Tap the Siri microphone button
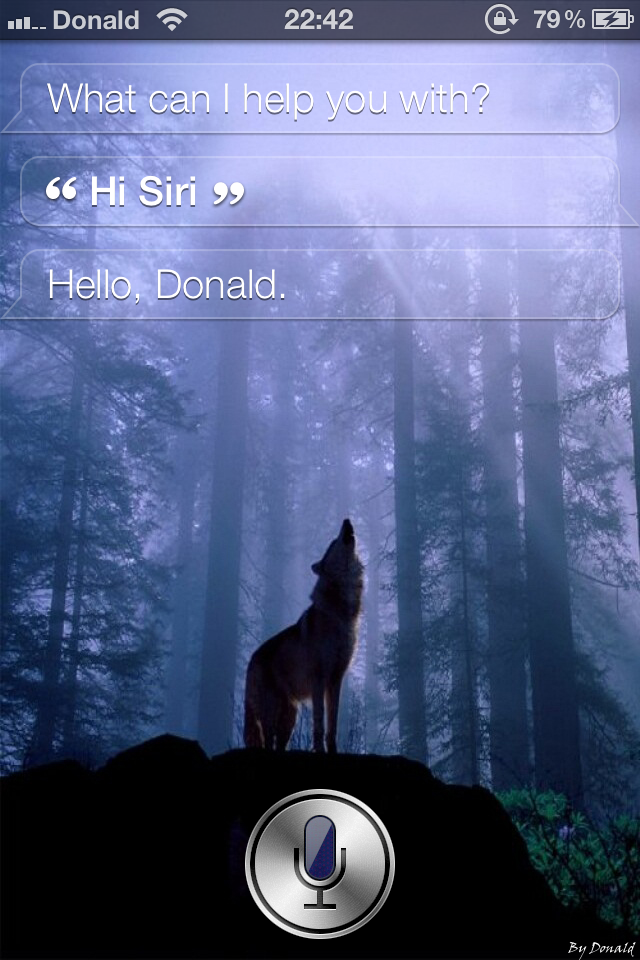 [320, 862]
